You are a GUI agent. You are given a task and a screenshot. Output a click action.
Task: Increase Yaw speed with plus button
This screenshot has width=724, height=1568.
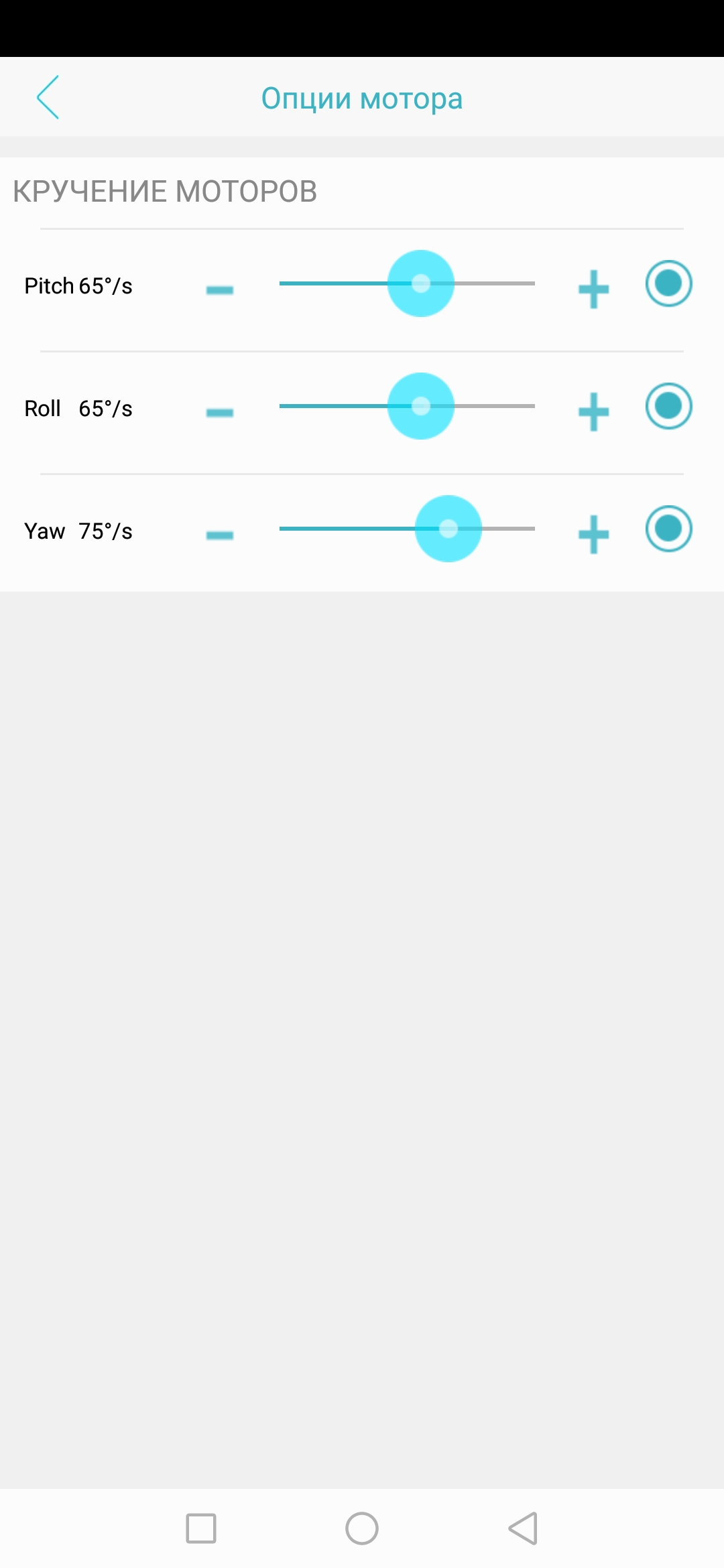[x=593, y=535]
